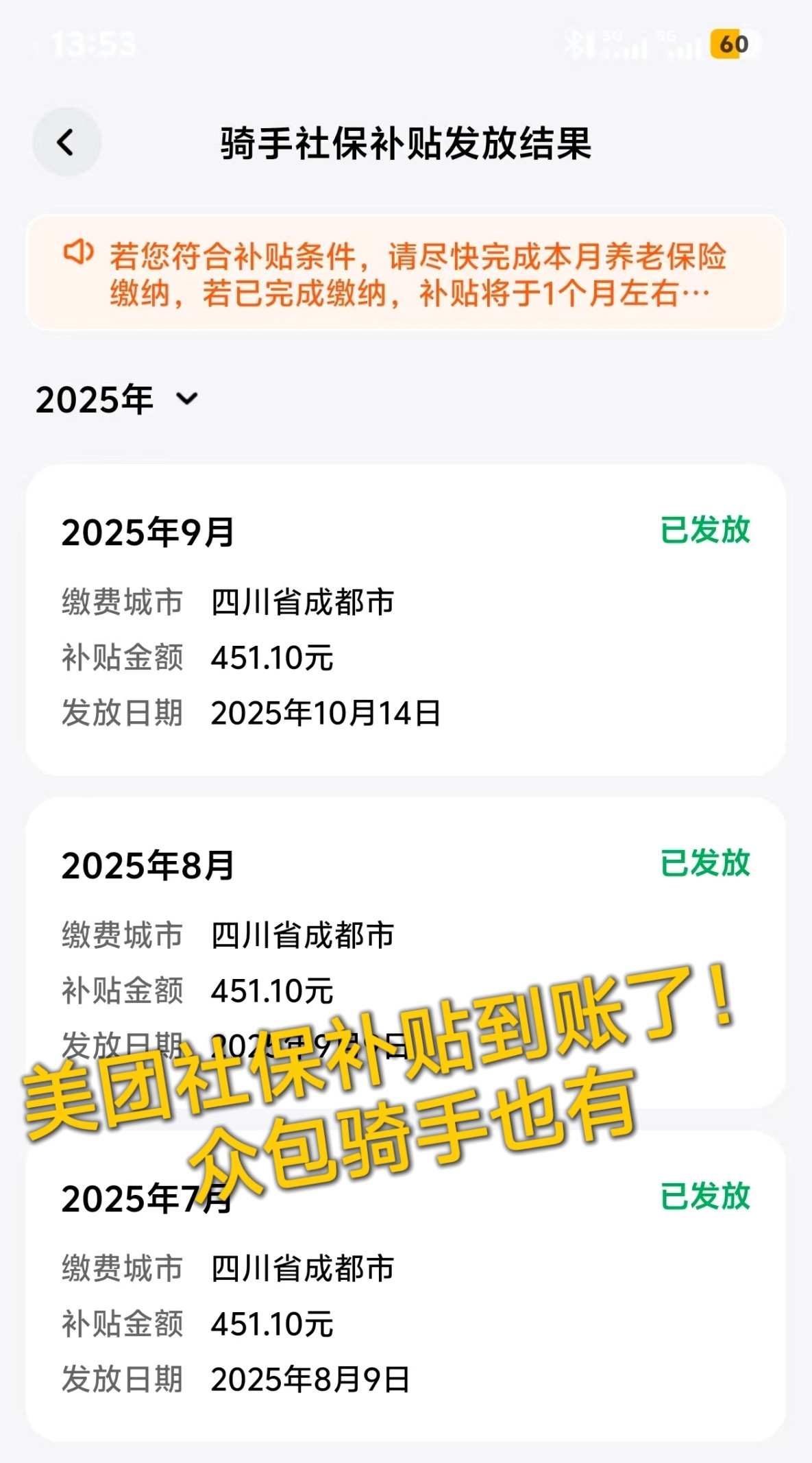
Task: Tap the battery indicator showing 60
Action: (x=728, y=43)
